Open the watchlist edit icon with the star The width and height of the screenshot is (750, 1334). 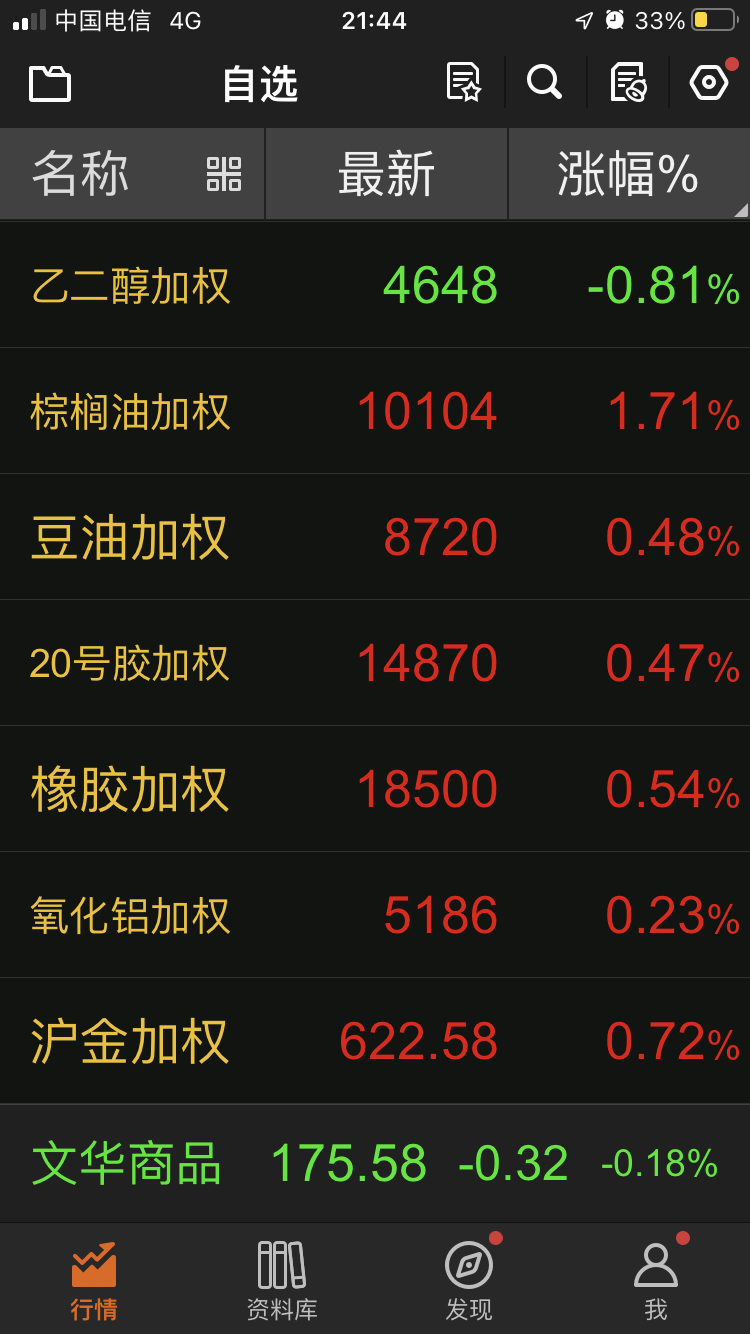(463, 82)
